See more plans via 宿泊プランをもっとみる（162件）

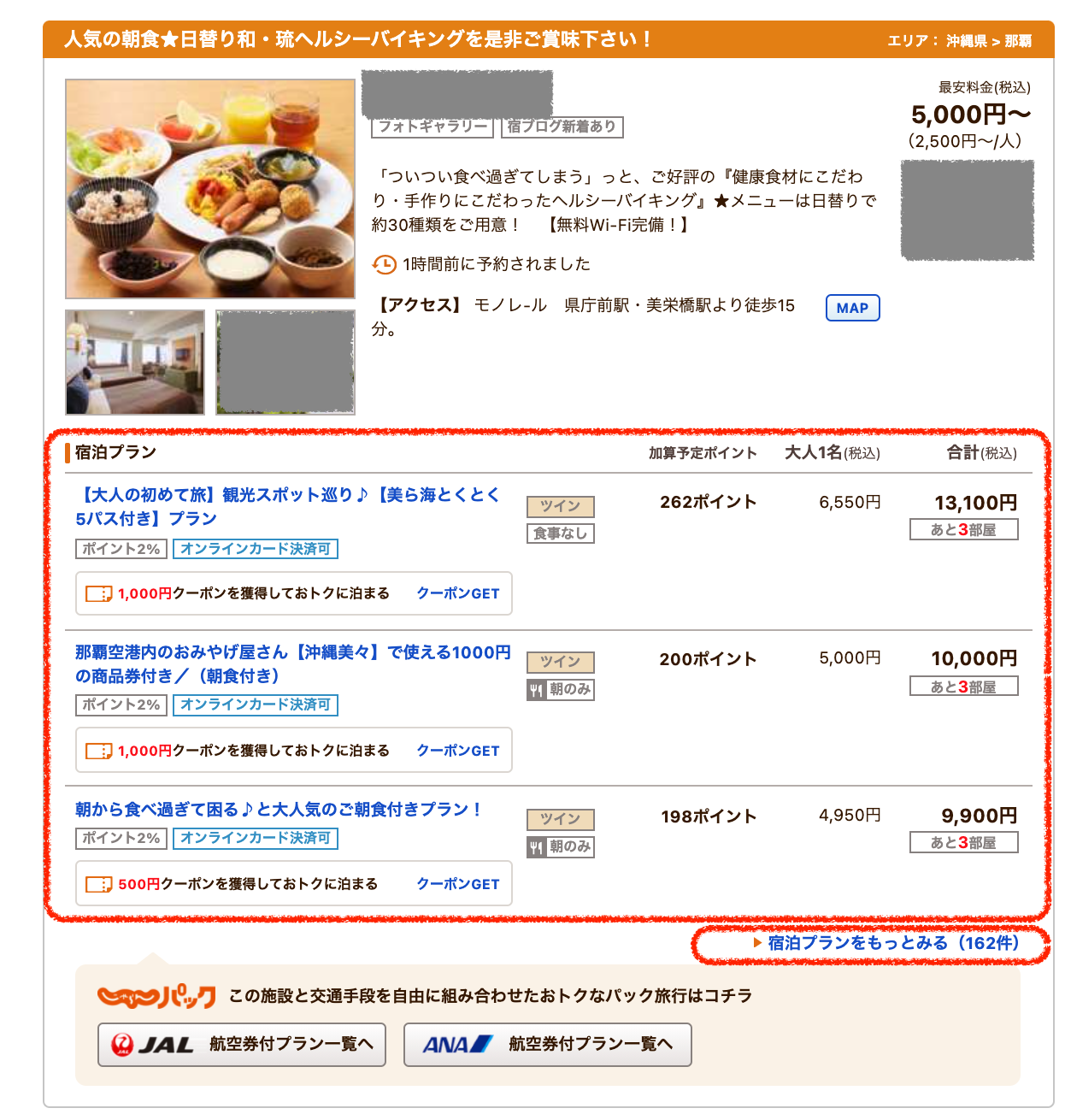892,943
